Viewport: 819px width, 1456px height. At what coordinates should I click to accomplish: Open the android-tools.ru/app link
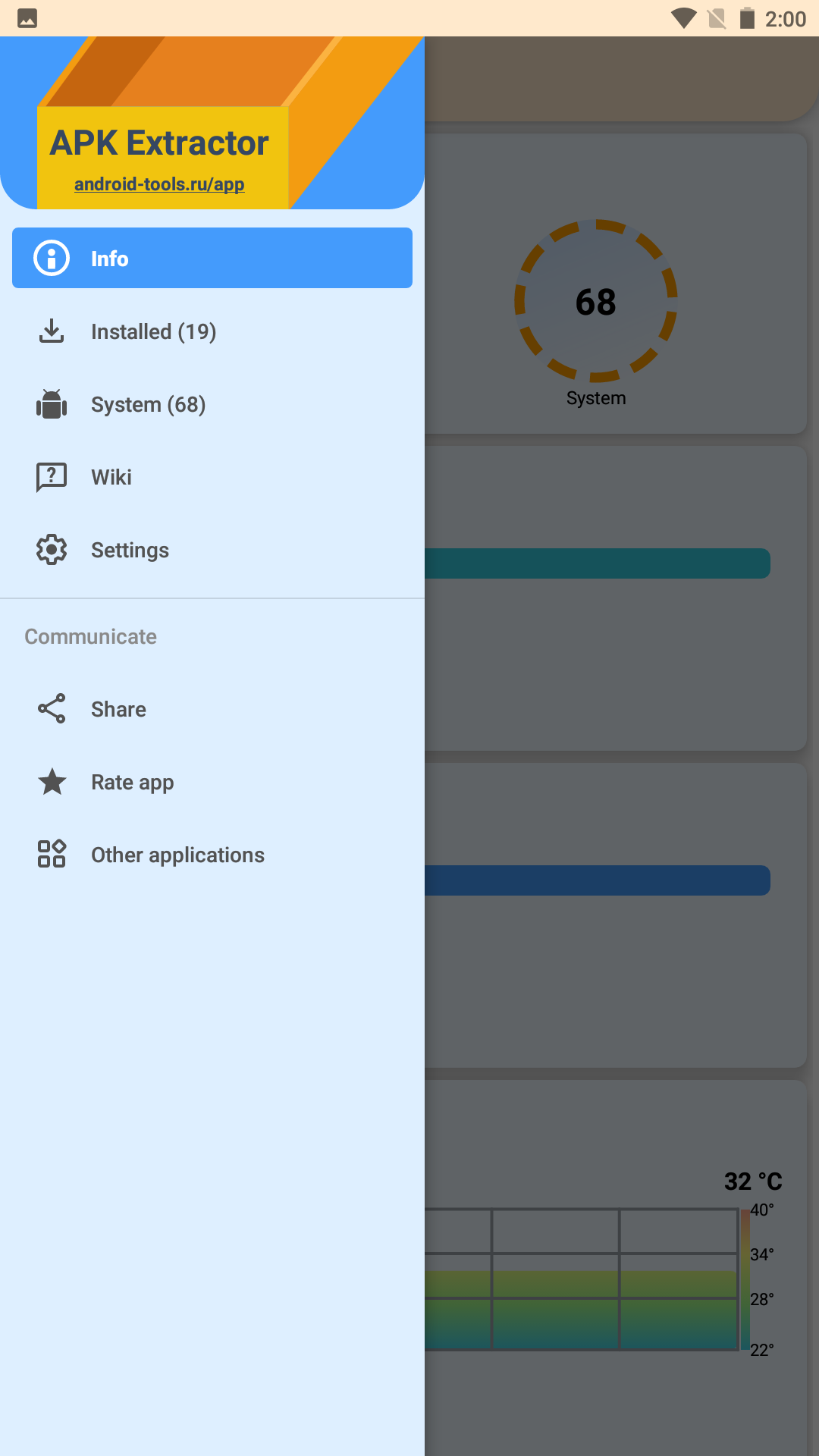click(x=159, y=184)
